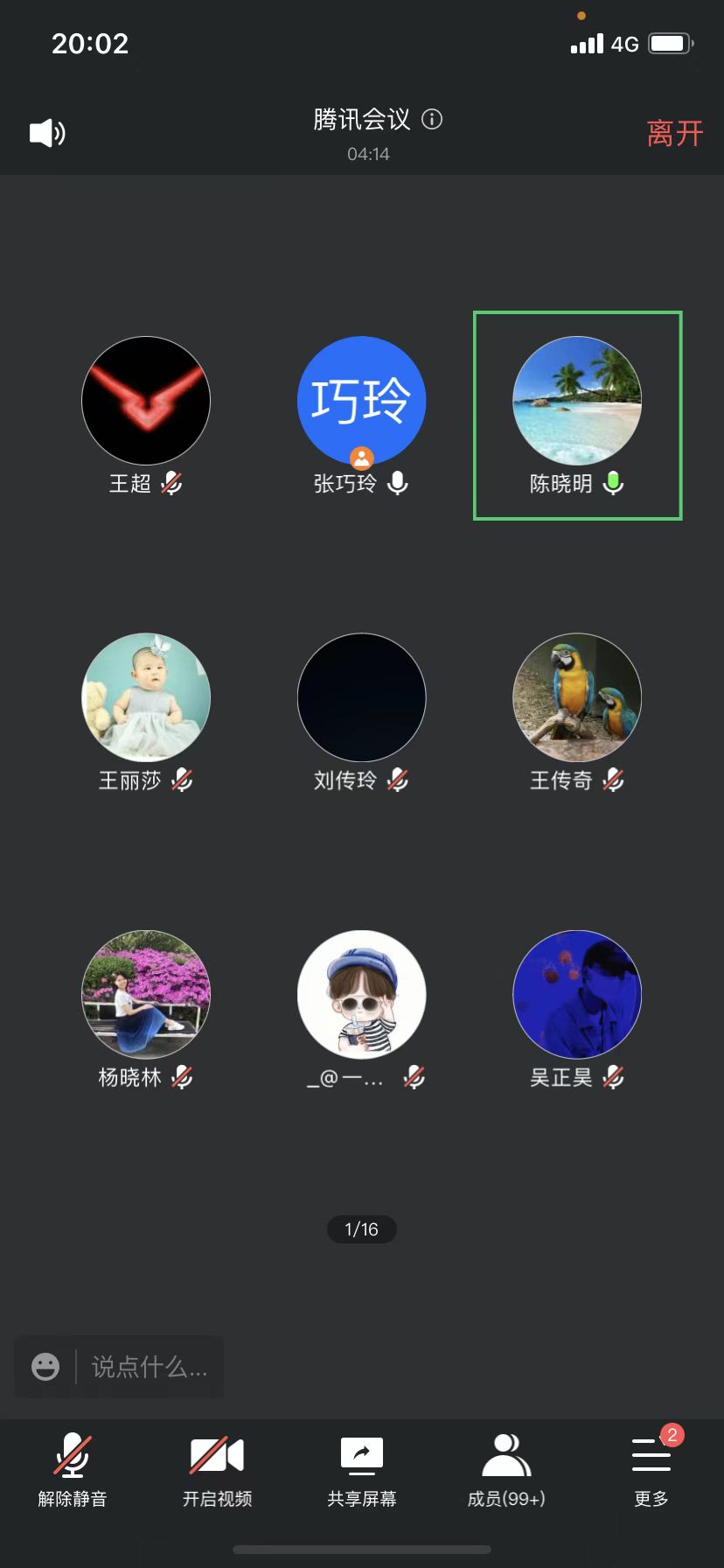The height and width of the screenshot is (1568, 724).
Task: Start sharing with 共享屏幕
Action: pyautogui.click(x=361, y=1470)
